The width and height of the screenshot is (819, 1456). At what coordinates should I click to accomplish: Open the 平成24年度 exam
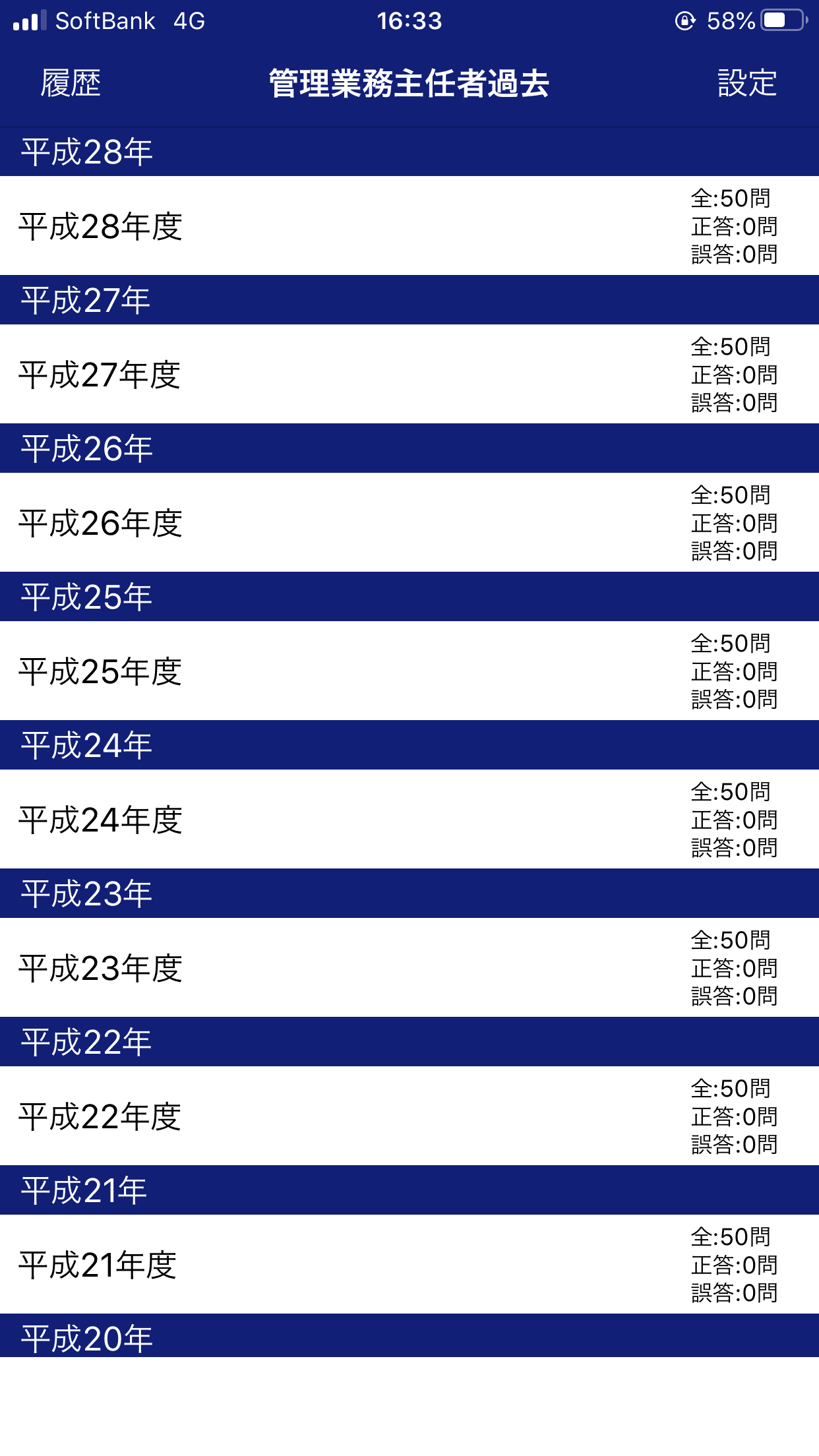point(409,819)
